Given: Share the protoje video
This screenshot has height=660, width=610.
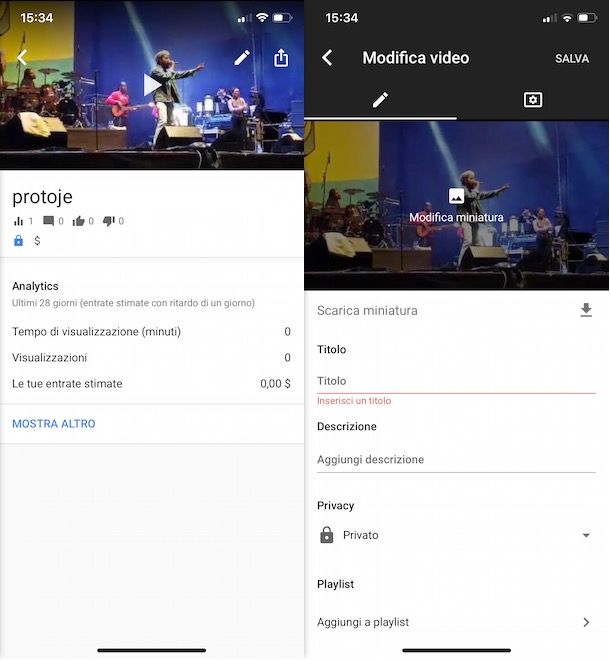Looking at the screenshot, I should pyautogui.click(x=281, y=58).
